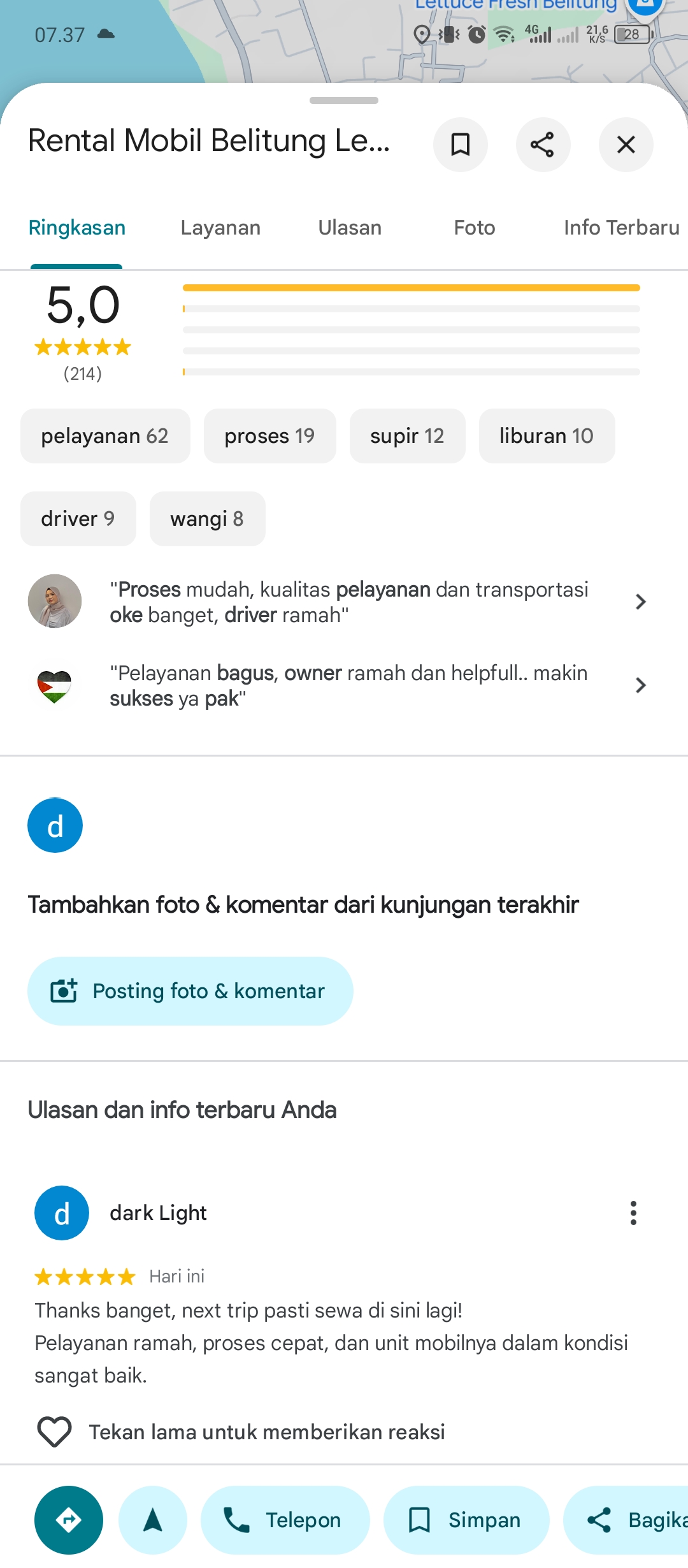Viewport: 688px width, 1568px height.
Task: Call the business via Telepon
Action: pyautogui.click(x=285, y=1520)
